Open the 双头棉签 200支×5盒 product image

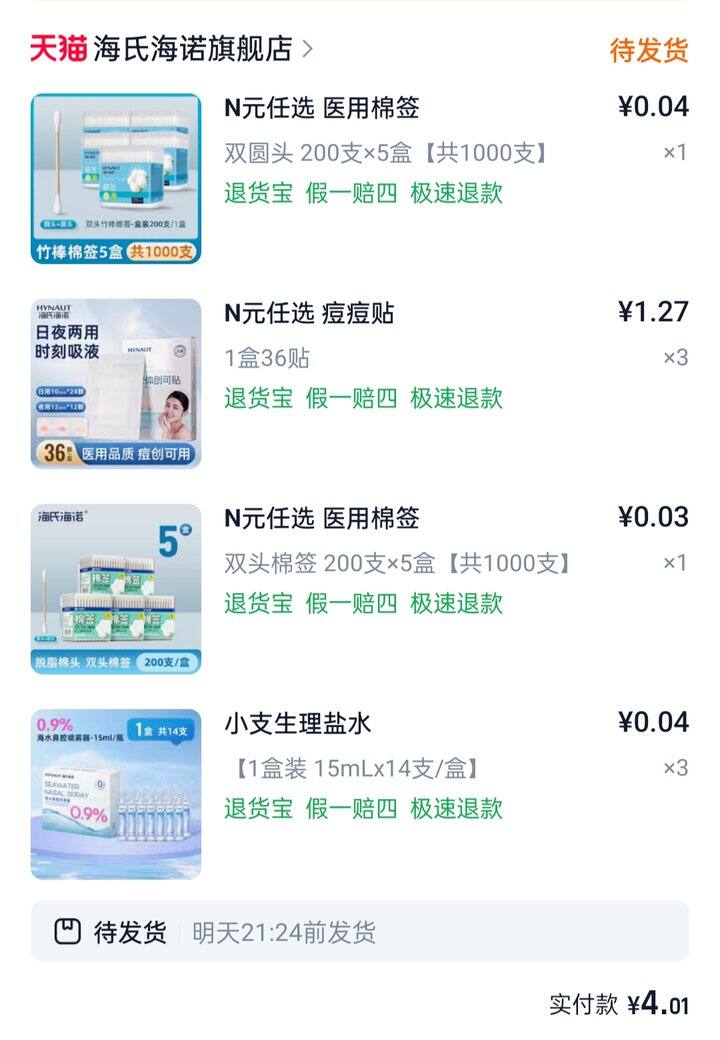pos(115,588)
